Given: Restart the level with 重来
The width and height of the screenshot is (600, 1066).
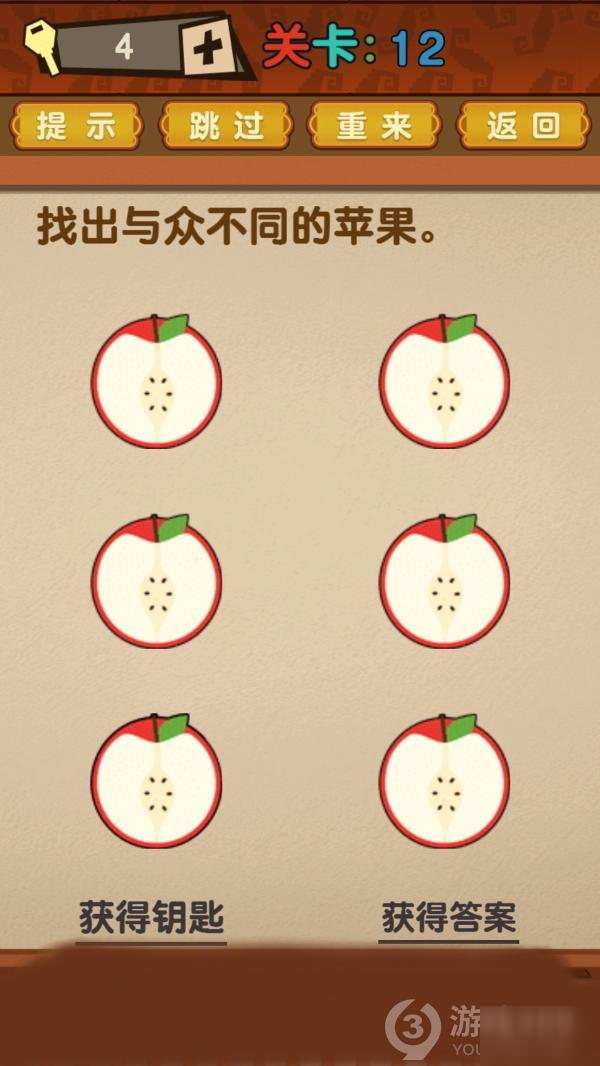Looking at the screenshot, I should [374, 126].
